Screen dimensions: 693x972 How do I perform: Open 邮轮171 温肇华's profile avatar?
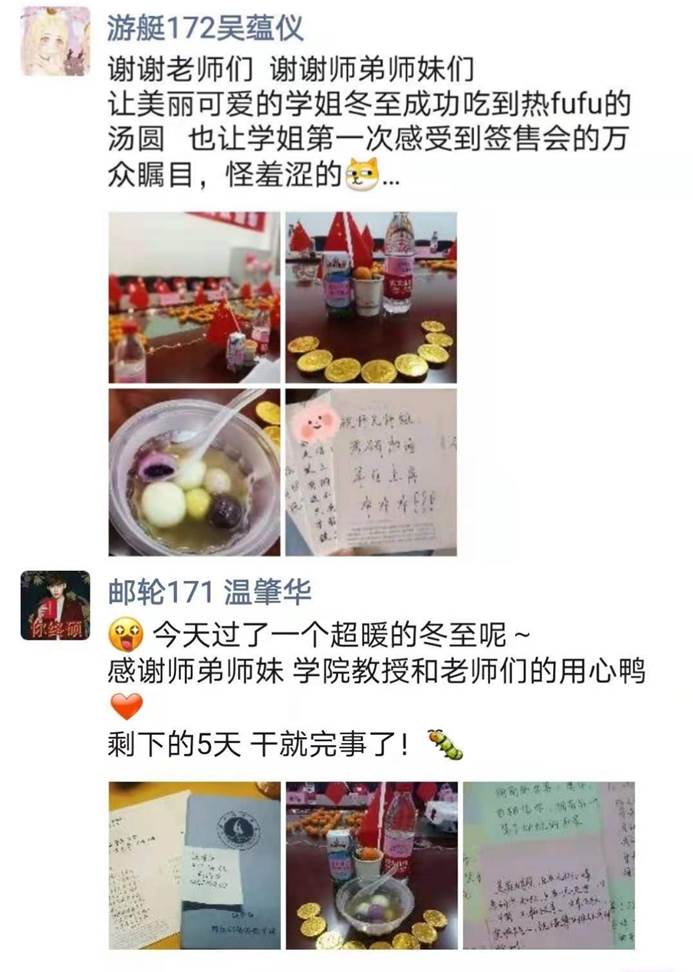point(54,606)
